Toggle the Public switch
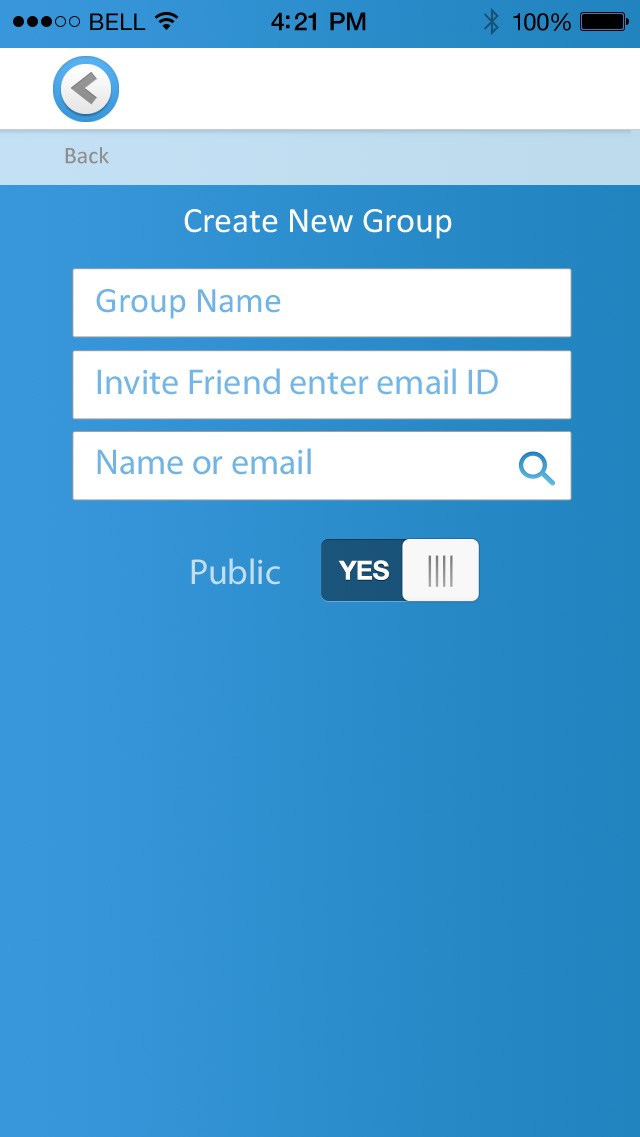Image resolution: width=640 pixels, height=1137 pixels. pyautogui.click(x=400, y=570)
